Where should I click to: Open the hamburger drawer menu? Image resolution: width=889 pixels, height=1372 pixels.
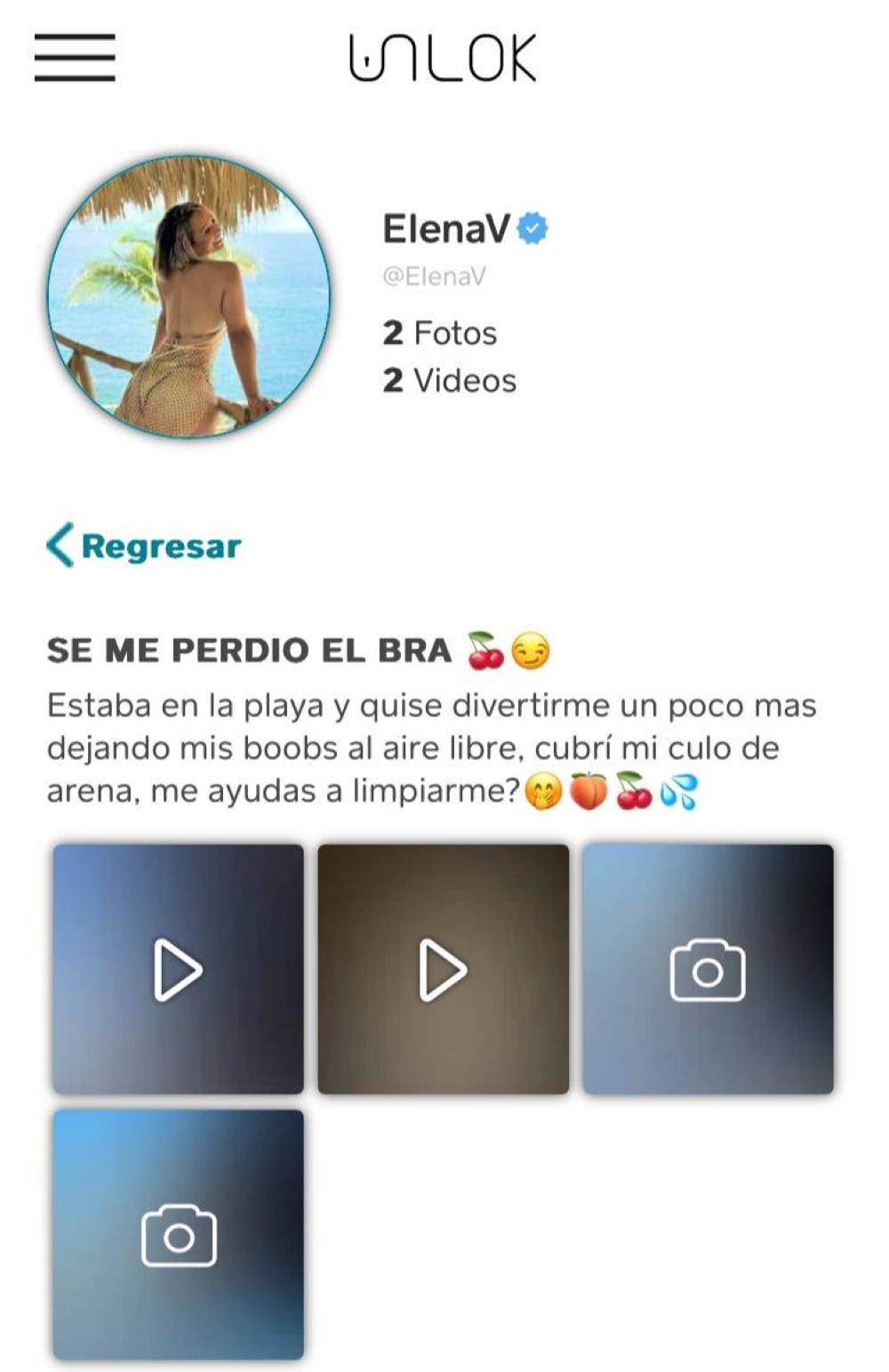pyautogui.click(x=75, y=58)
